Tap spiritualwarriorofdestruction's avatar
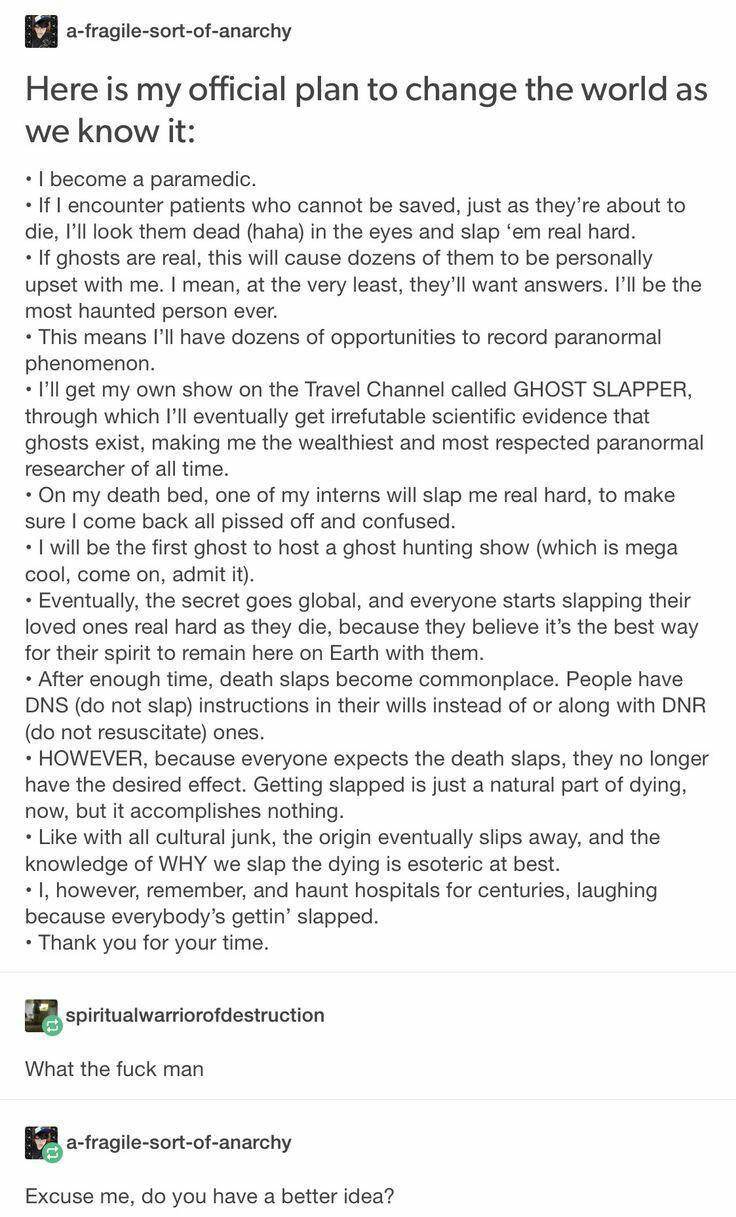The height and width of the screenshot is (1217, 736). point(41,1015)
